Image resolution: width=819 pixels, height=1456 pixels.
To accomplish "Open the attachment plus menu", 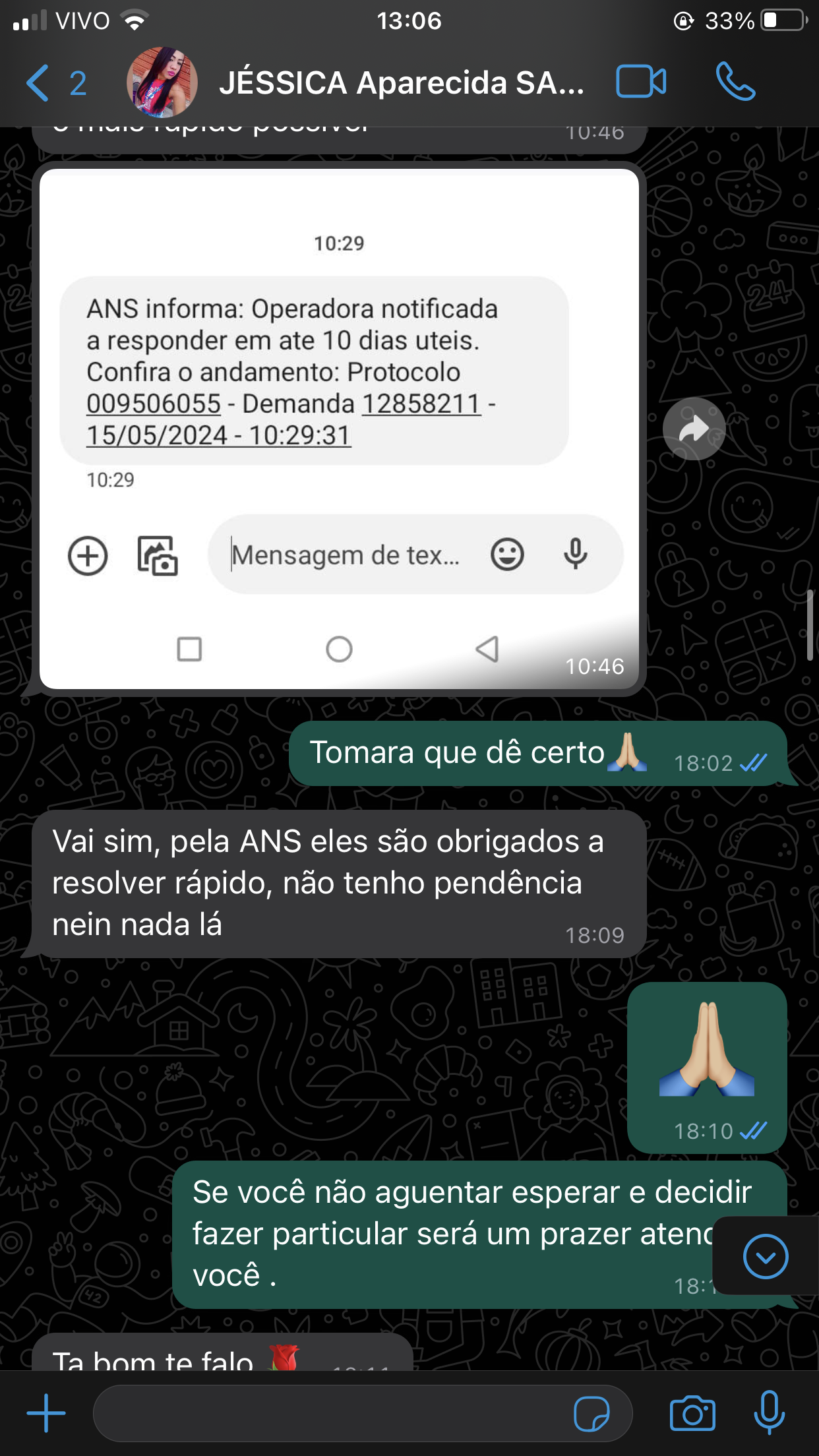I will point(46,1413).
